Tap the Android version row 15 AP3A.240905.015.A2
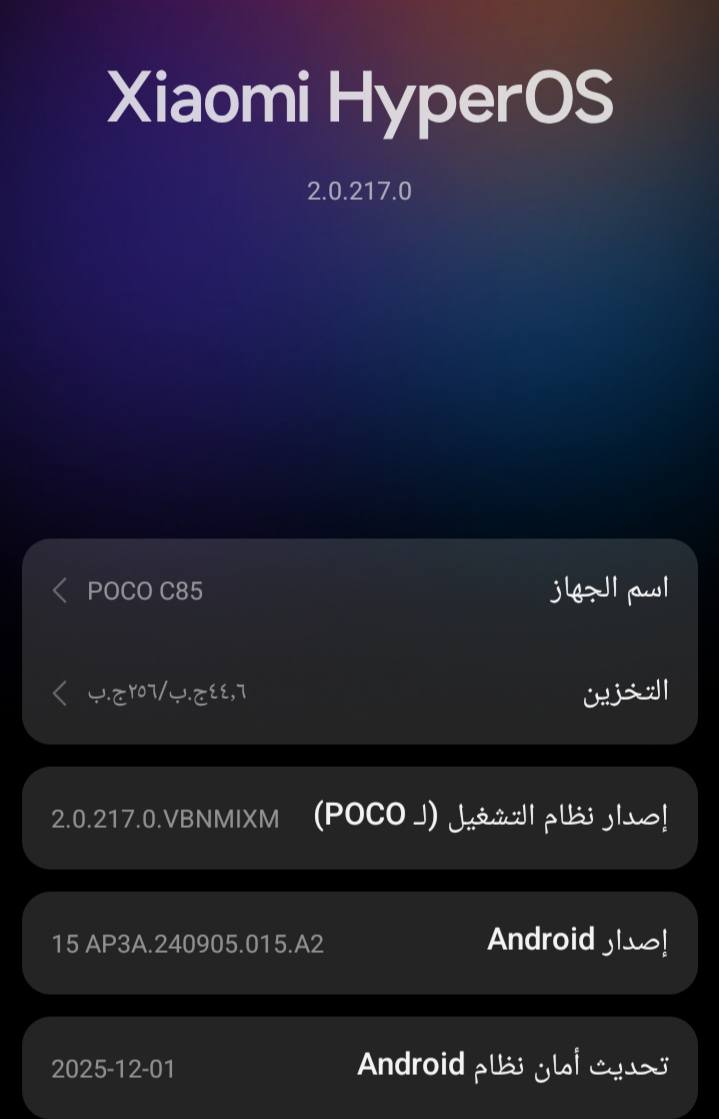 point(359,942)
